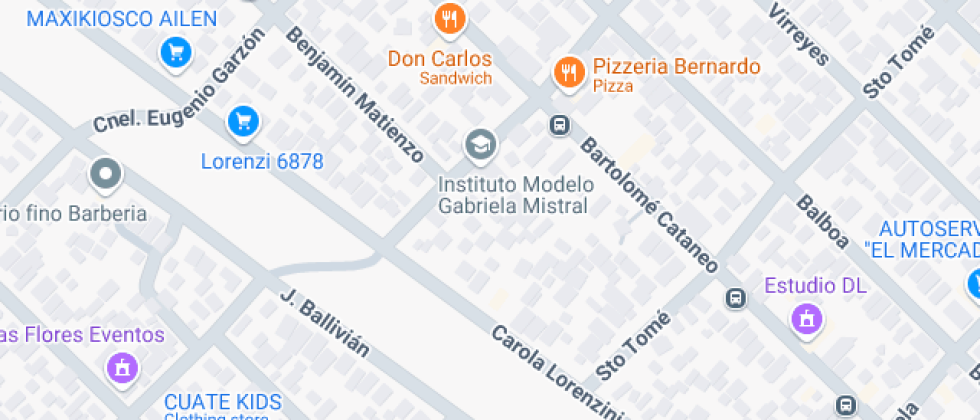Select the Estudio DL marker
The image size is (980, 420).
pos(805,320)
